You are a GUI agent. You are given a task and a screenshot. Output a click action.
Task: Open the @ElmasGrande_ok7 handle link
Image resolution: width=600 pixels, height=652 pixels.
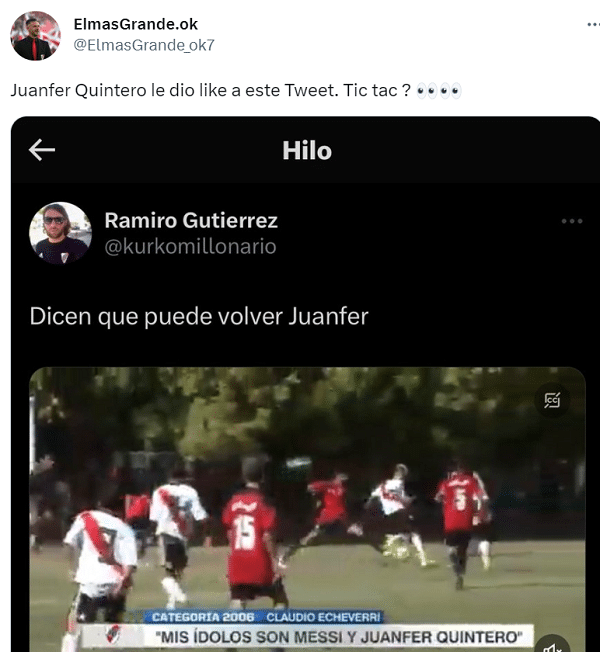(144, 45)
